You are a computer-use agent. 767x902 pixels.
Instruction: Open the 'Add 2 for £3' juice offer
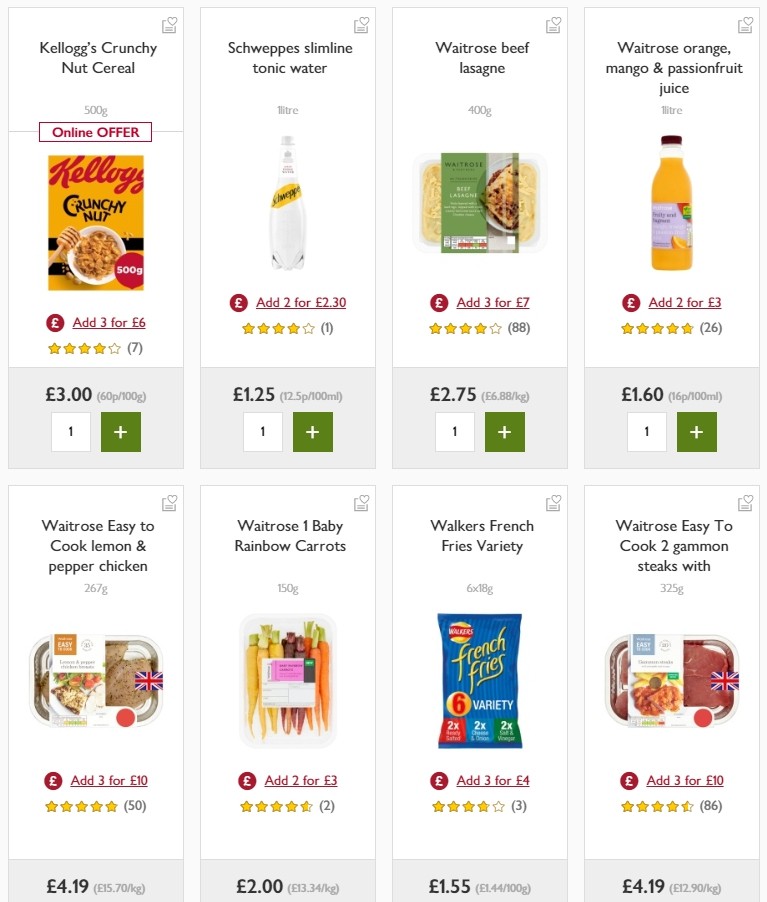click(685, 302)
